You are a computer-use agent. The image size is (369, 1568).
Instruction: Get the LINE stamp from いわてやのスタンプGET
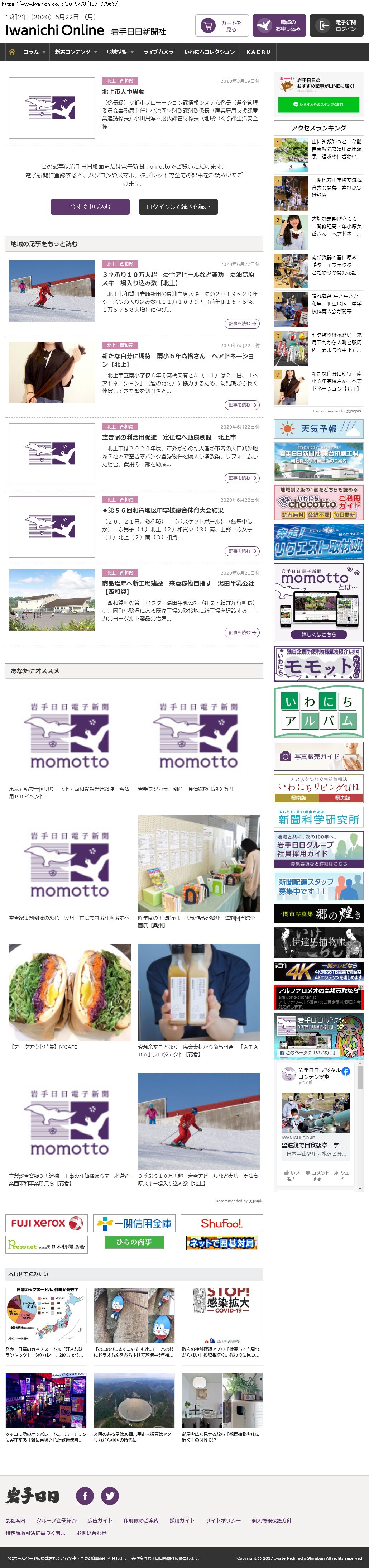[x=318, y=105]
